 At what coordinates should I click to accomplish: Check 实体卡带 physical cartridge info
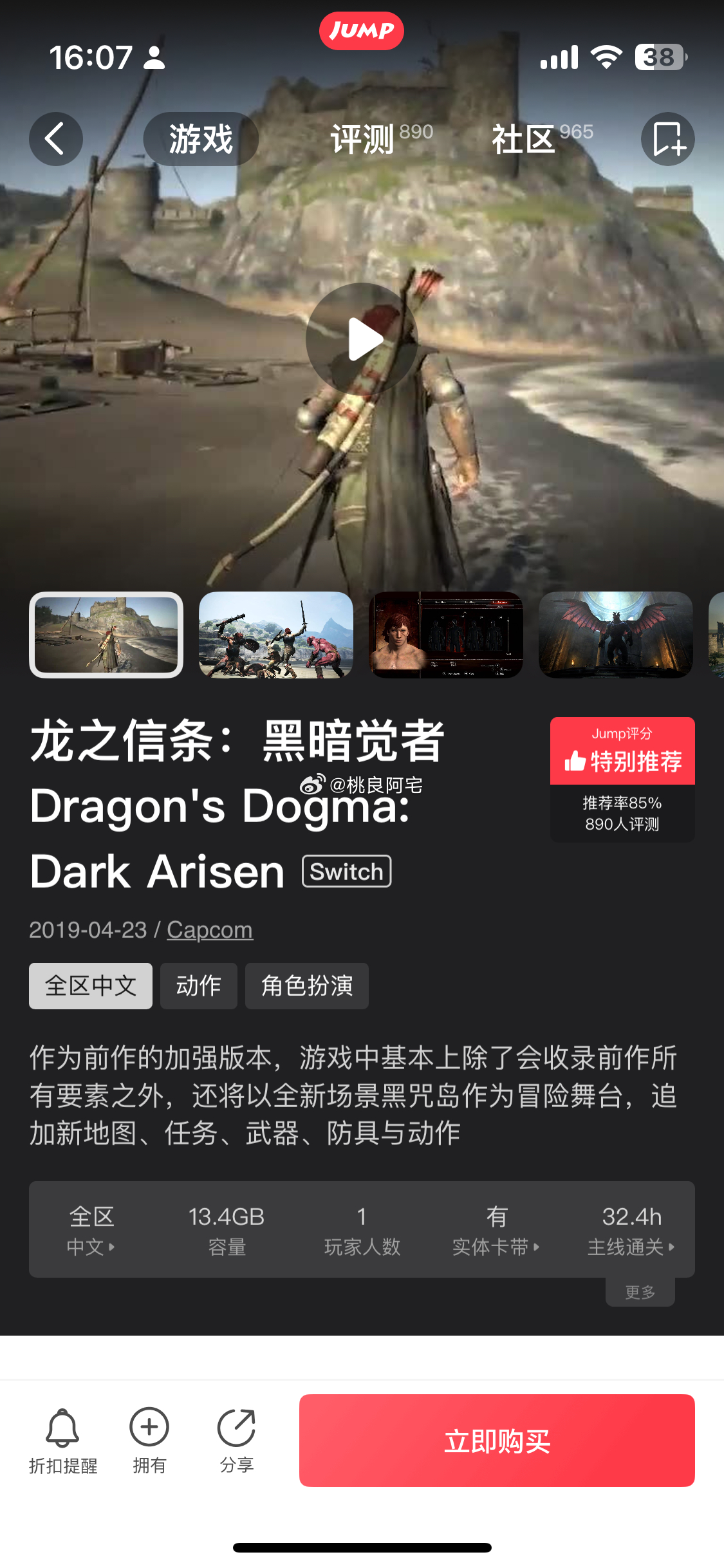496,1230
